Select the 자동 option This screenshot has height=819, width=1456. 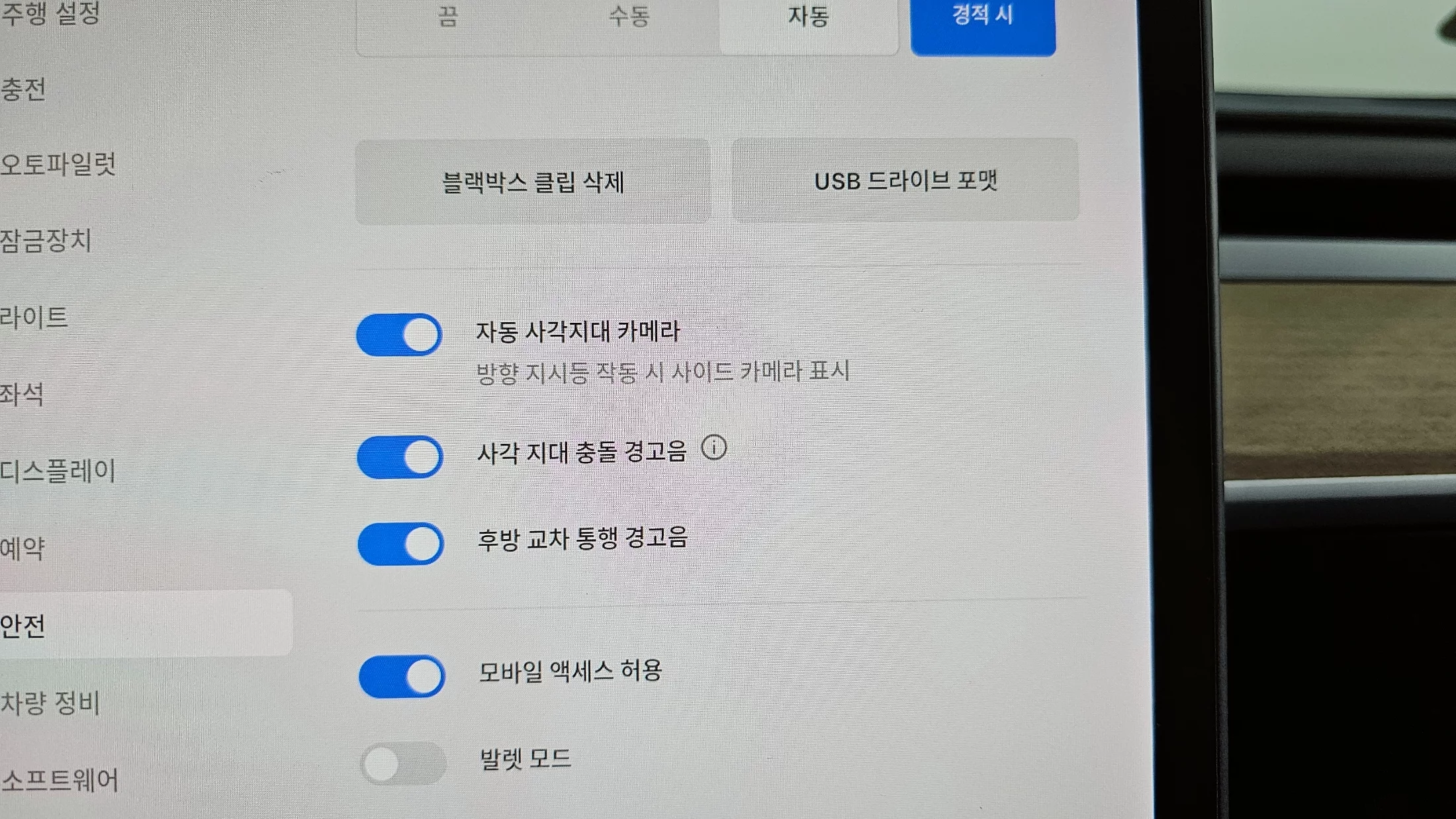point(808,17)
